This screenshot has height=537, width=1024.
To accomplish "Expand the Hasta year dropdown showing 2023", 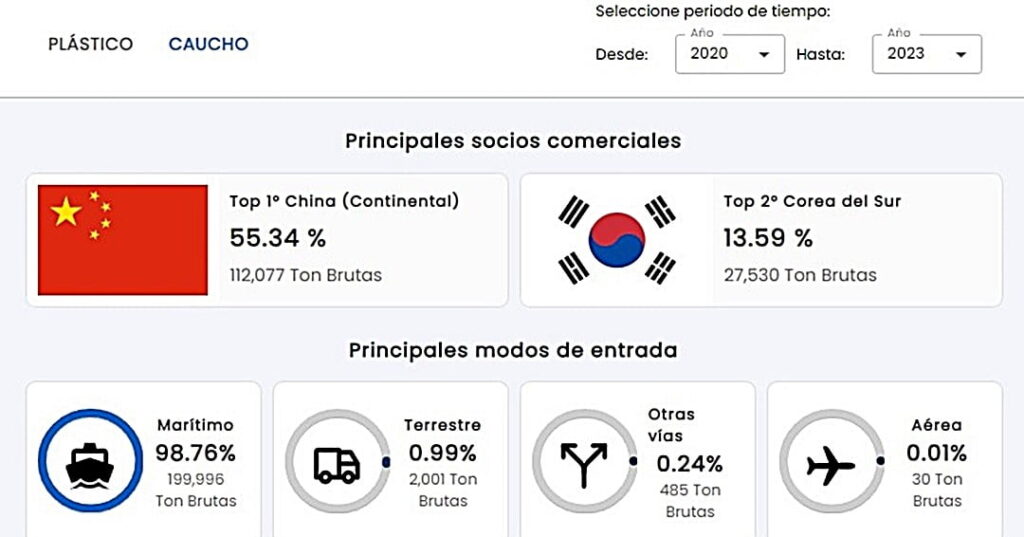I will pos(926,54).
